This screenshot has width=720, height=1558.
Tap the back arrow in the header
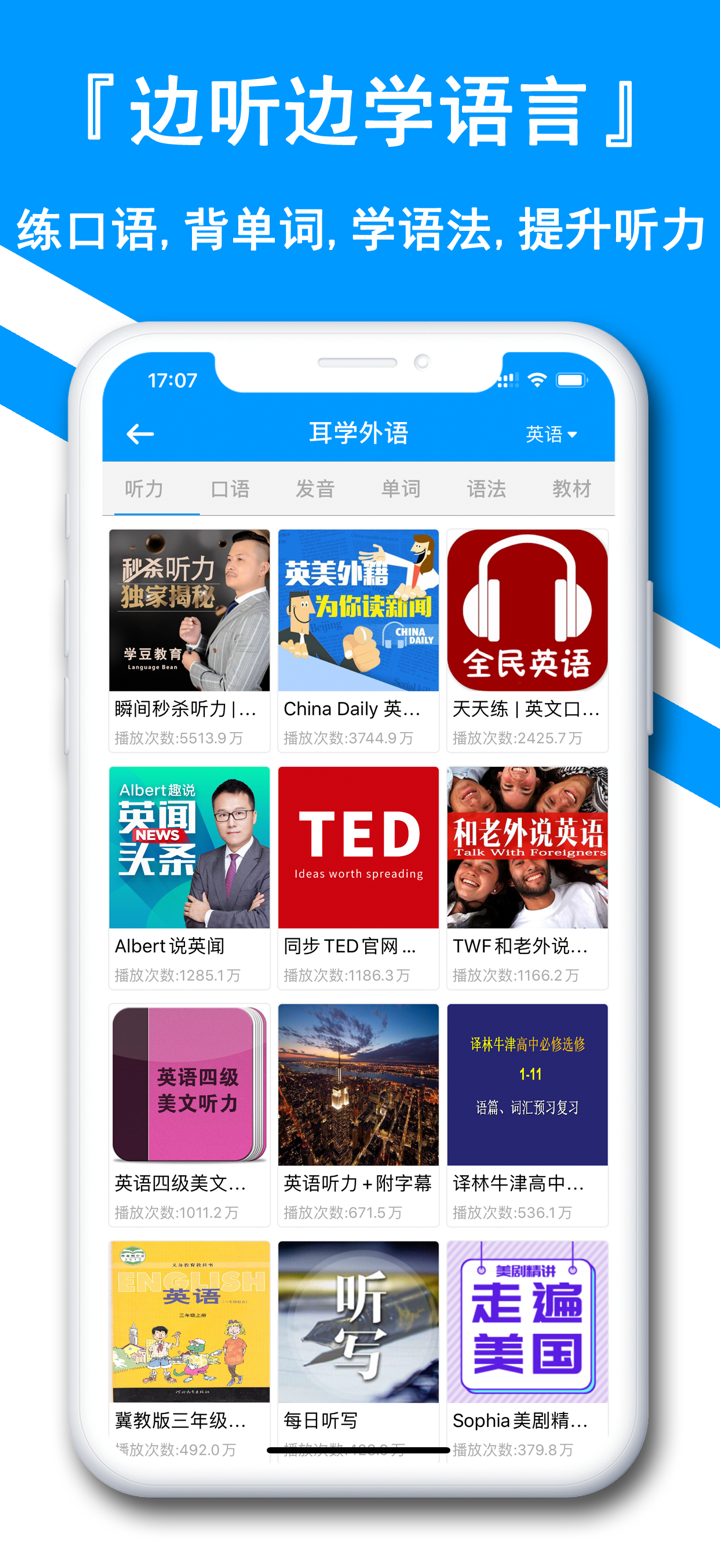(139, 434)
